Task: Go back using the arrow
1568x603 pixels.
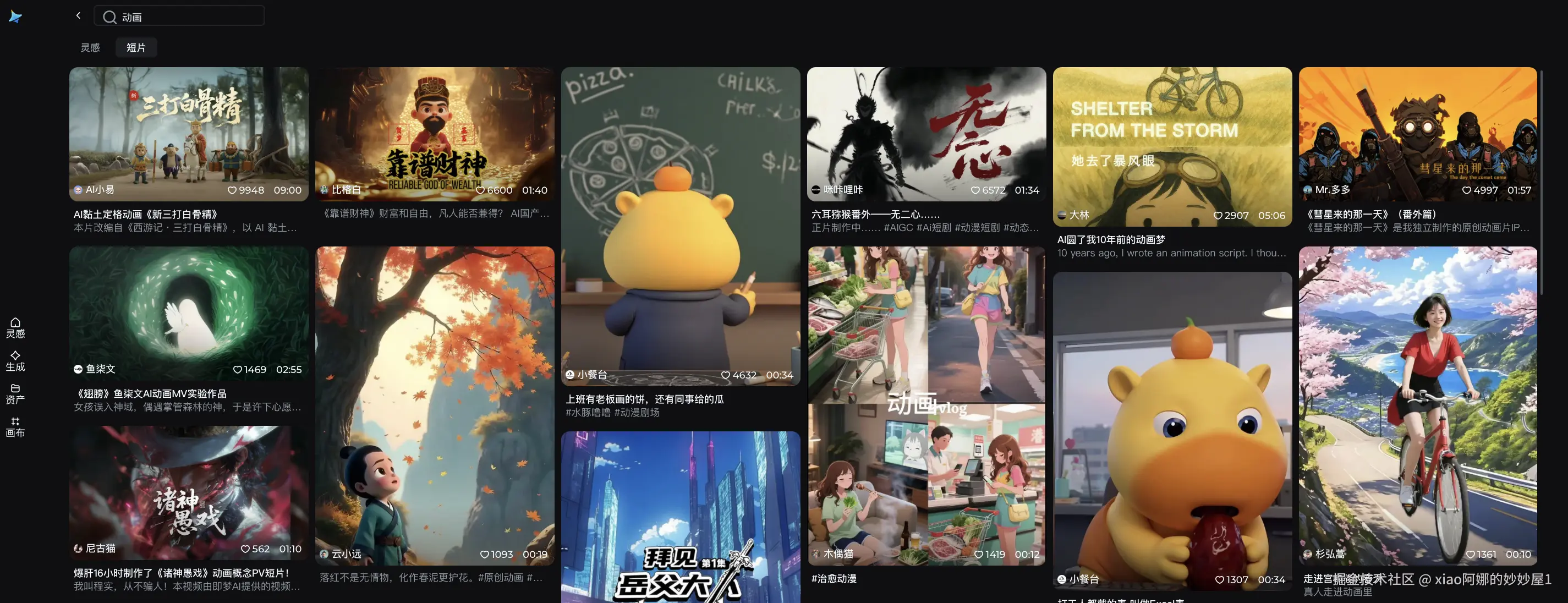Action: click(x=78, y=16)
